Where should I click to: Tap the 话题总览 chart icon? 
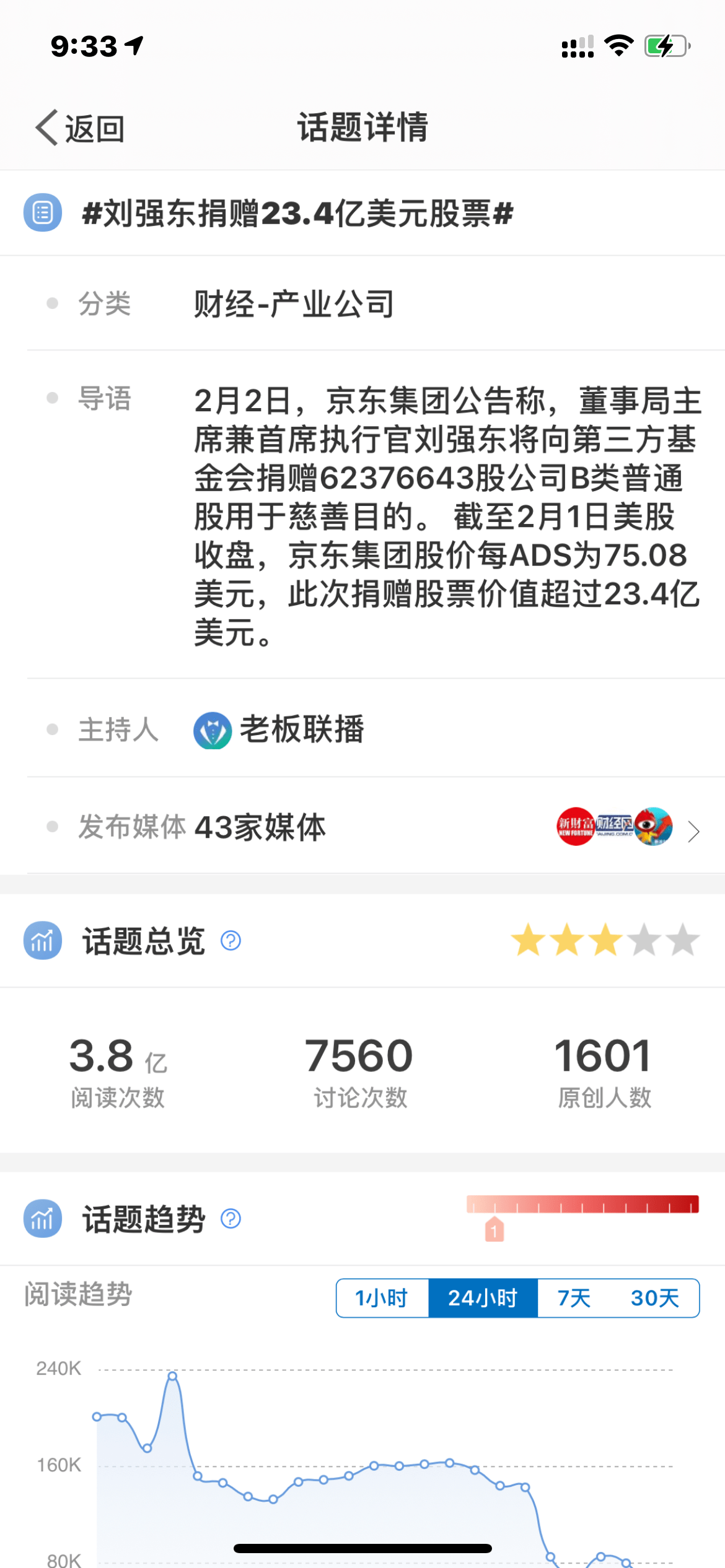[42, 940]
